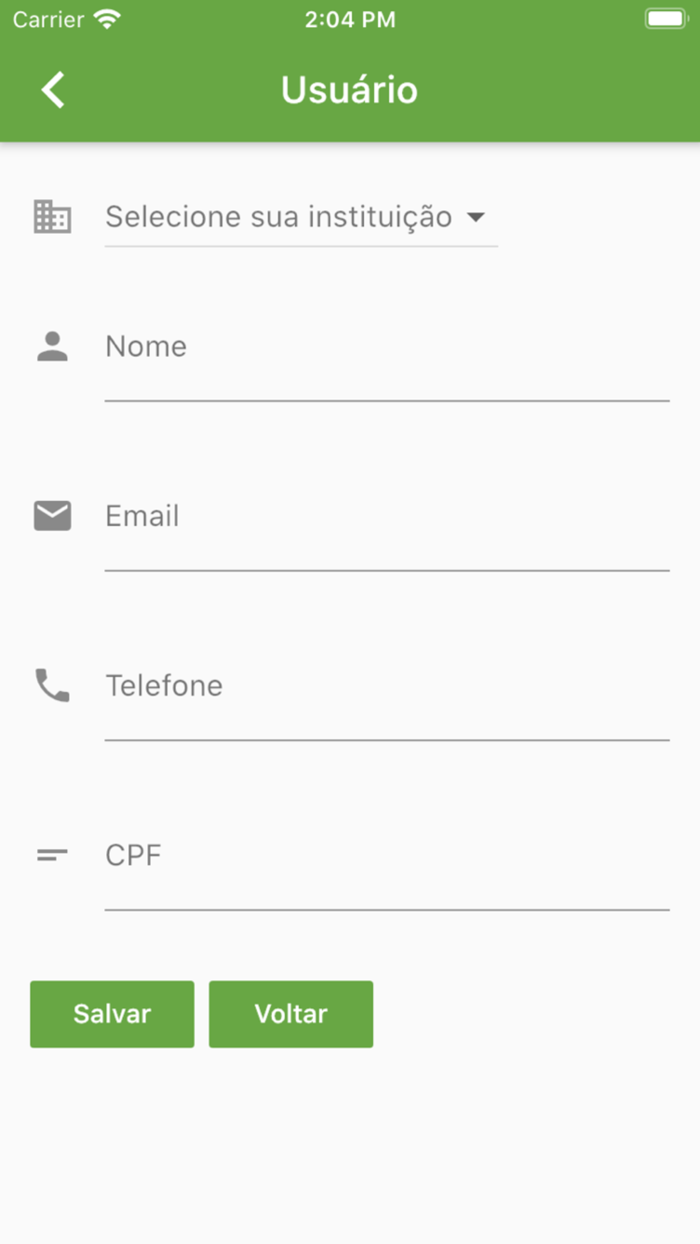Go back using the header arrow

coord(53,90)
